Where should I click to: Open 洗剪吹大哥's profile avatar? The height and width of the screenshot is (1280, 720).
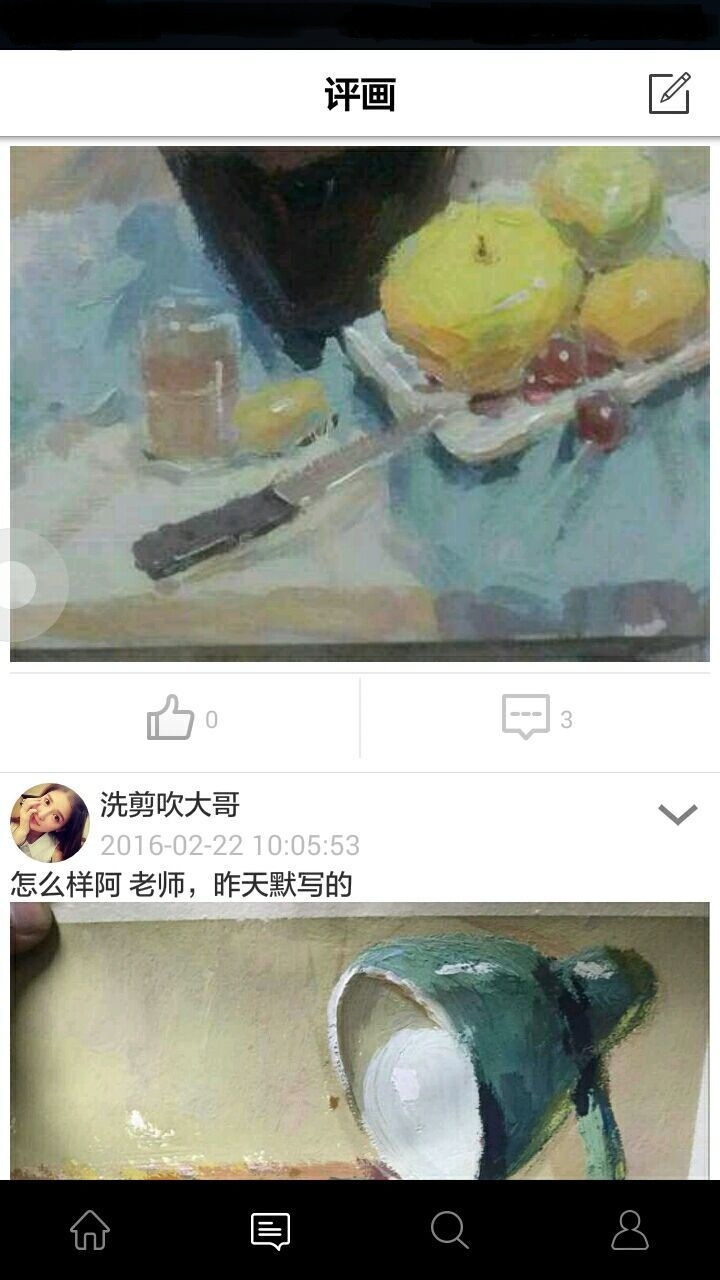pos(49,823)
